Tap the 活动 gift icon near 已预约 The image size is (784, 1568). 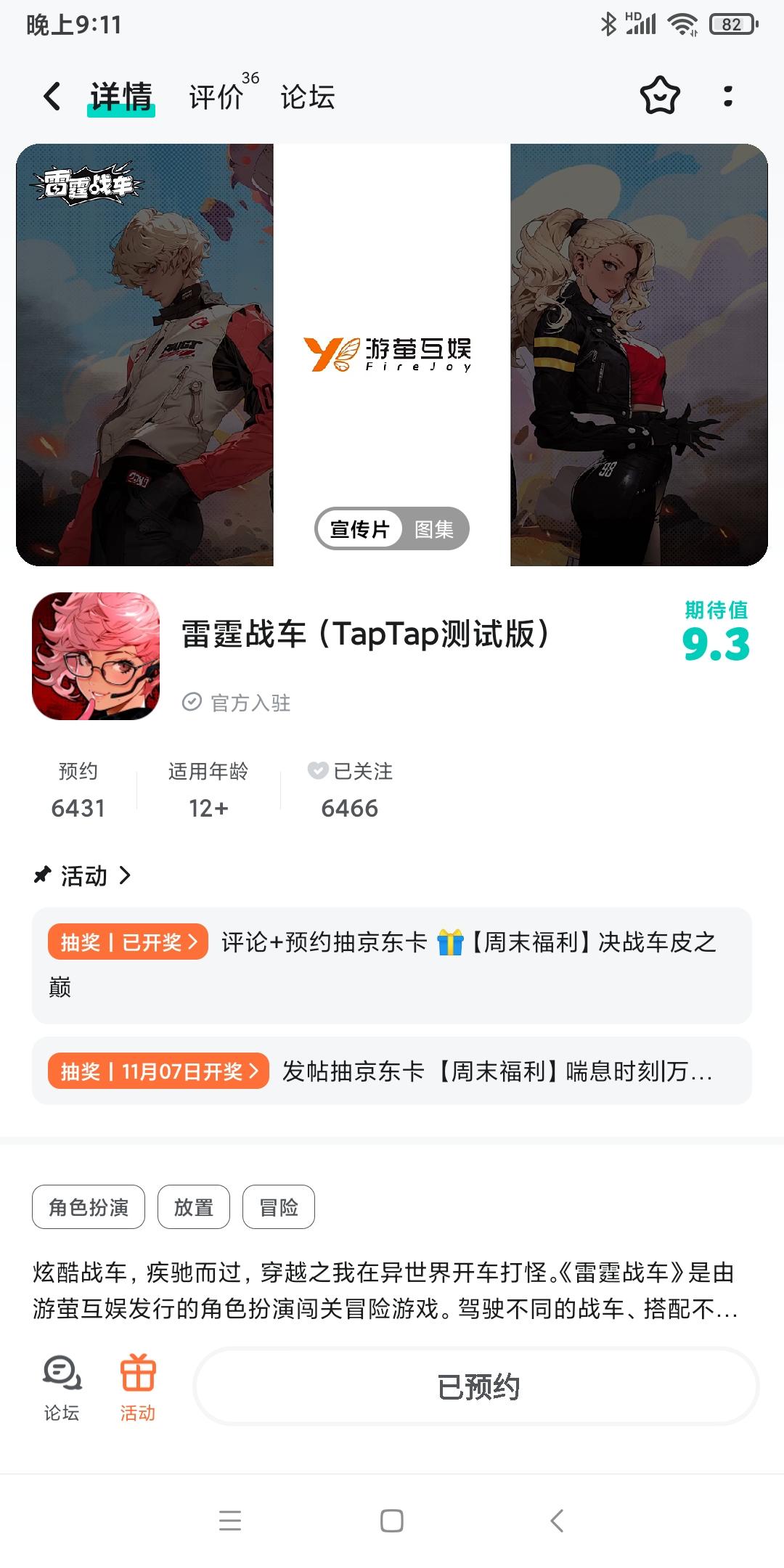[139, 1385]
